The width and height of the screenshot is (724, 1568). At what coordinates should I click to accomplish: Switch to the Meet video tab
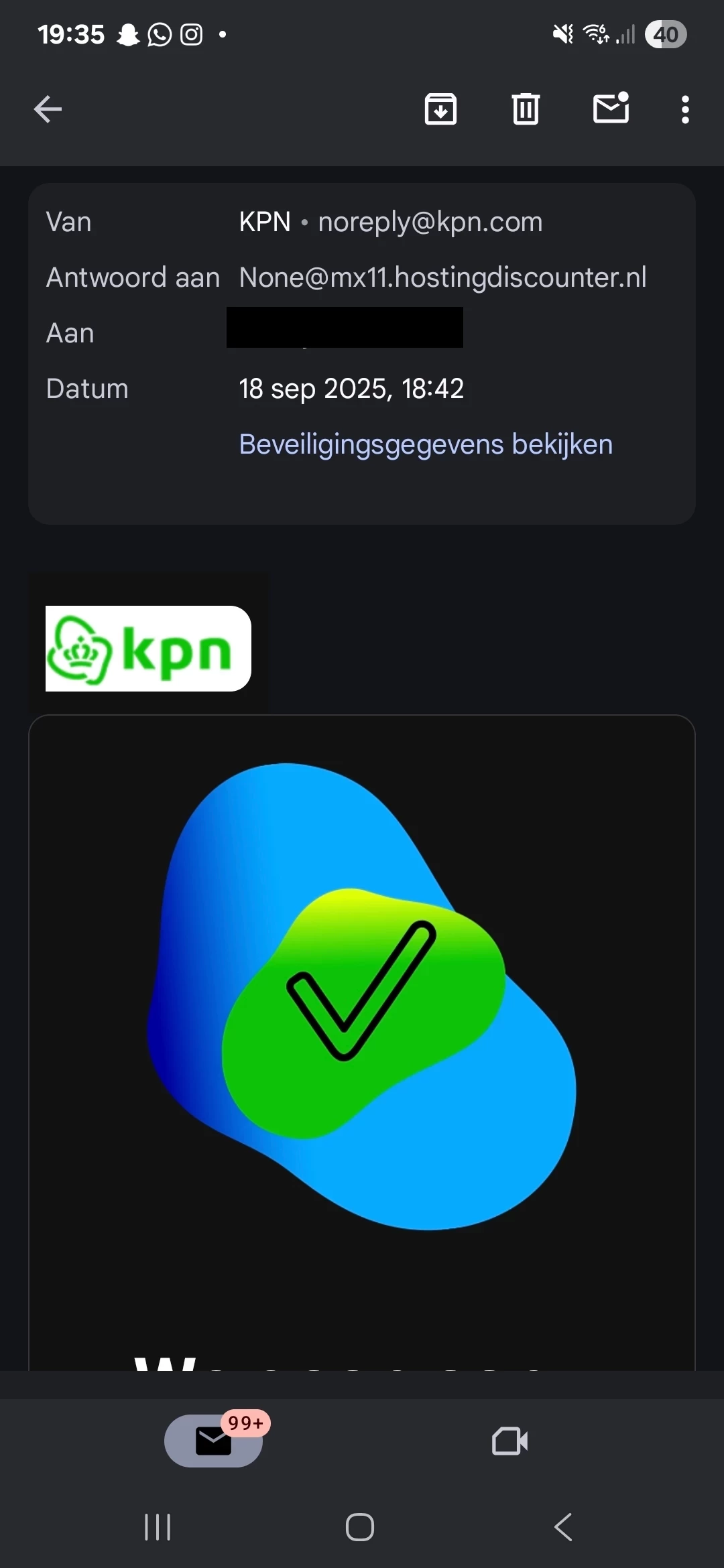(x=509, y=1441)
